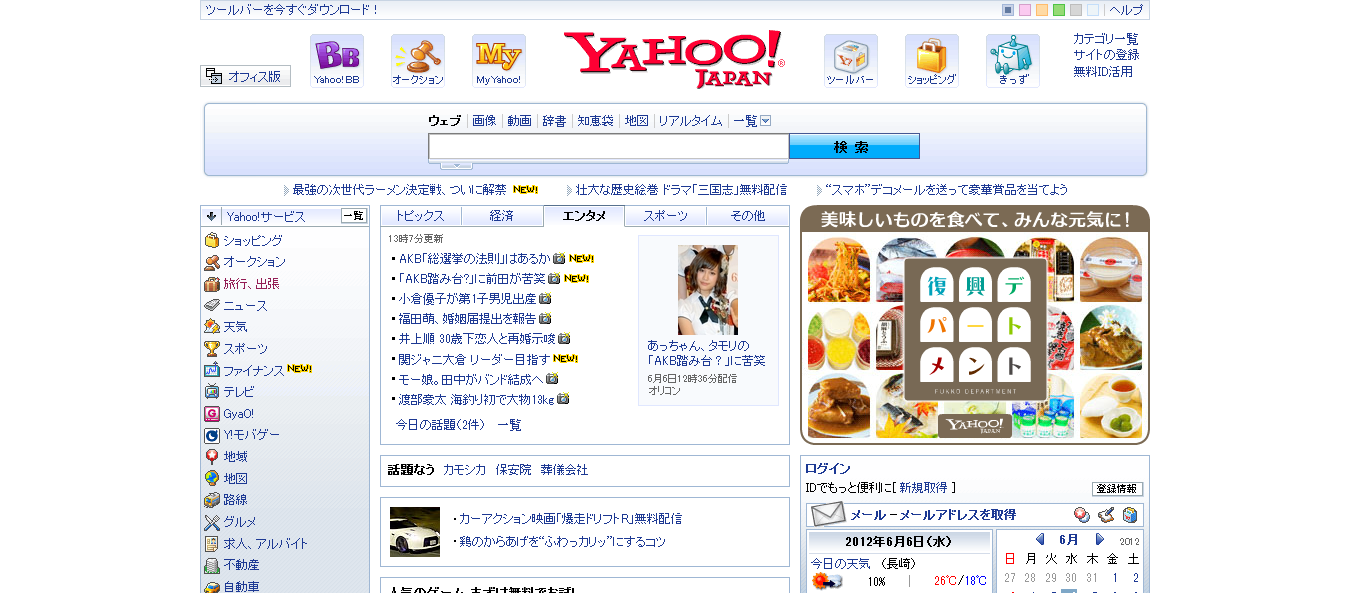Switch to オフィス版 layout
This screenshot has width=1349, height=593.
[246, 76]
